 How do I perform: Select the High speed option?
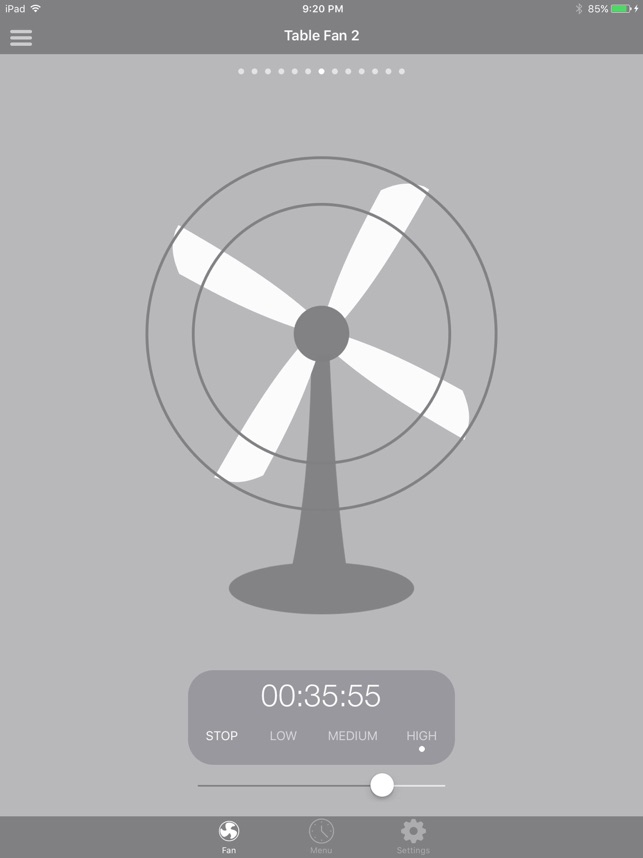(421, 736)
